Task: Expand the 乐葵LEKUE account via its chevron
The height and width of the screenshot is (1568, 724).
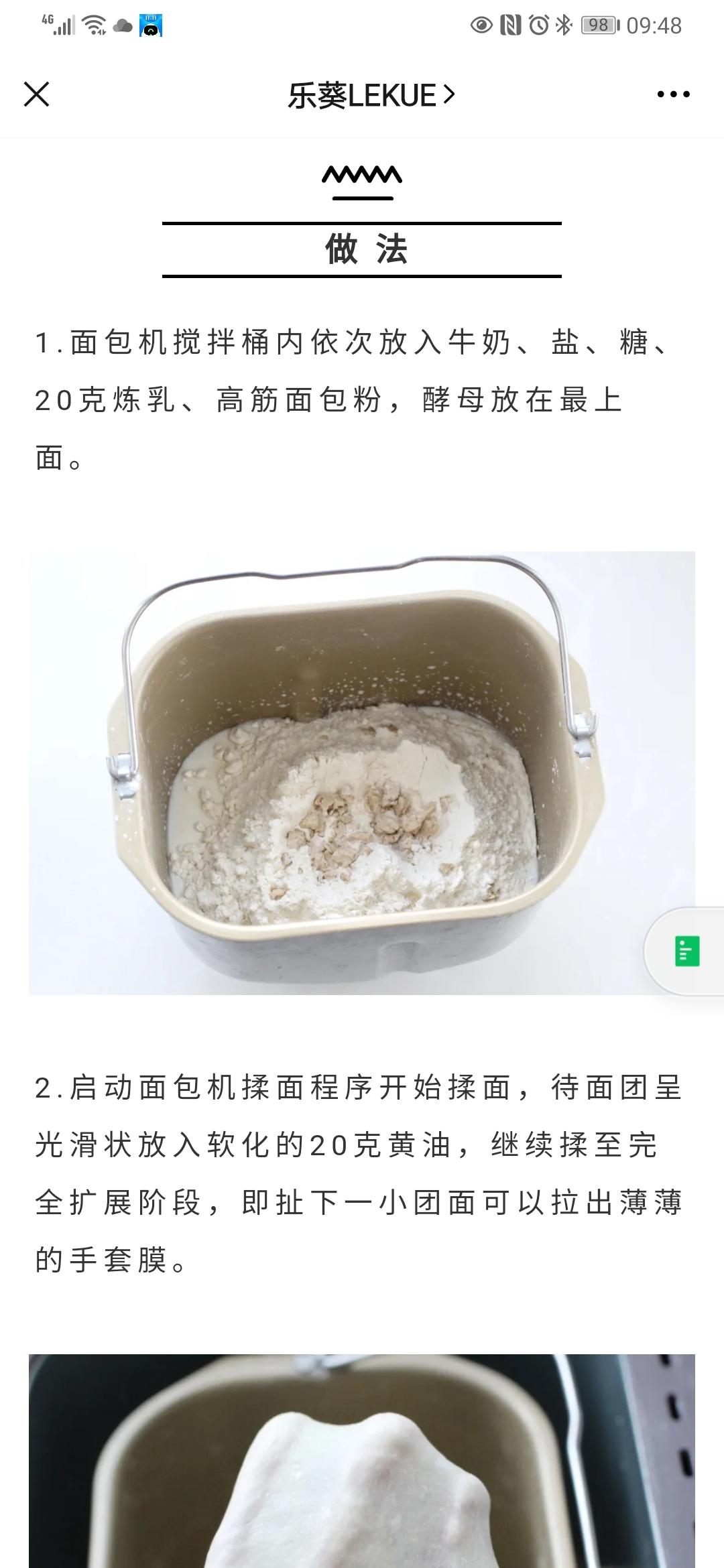Action: 449,94
